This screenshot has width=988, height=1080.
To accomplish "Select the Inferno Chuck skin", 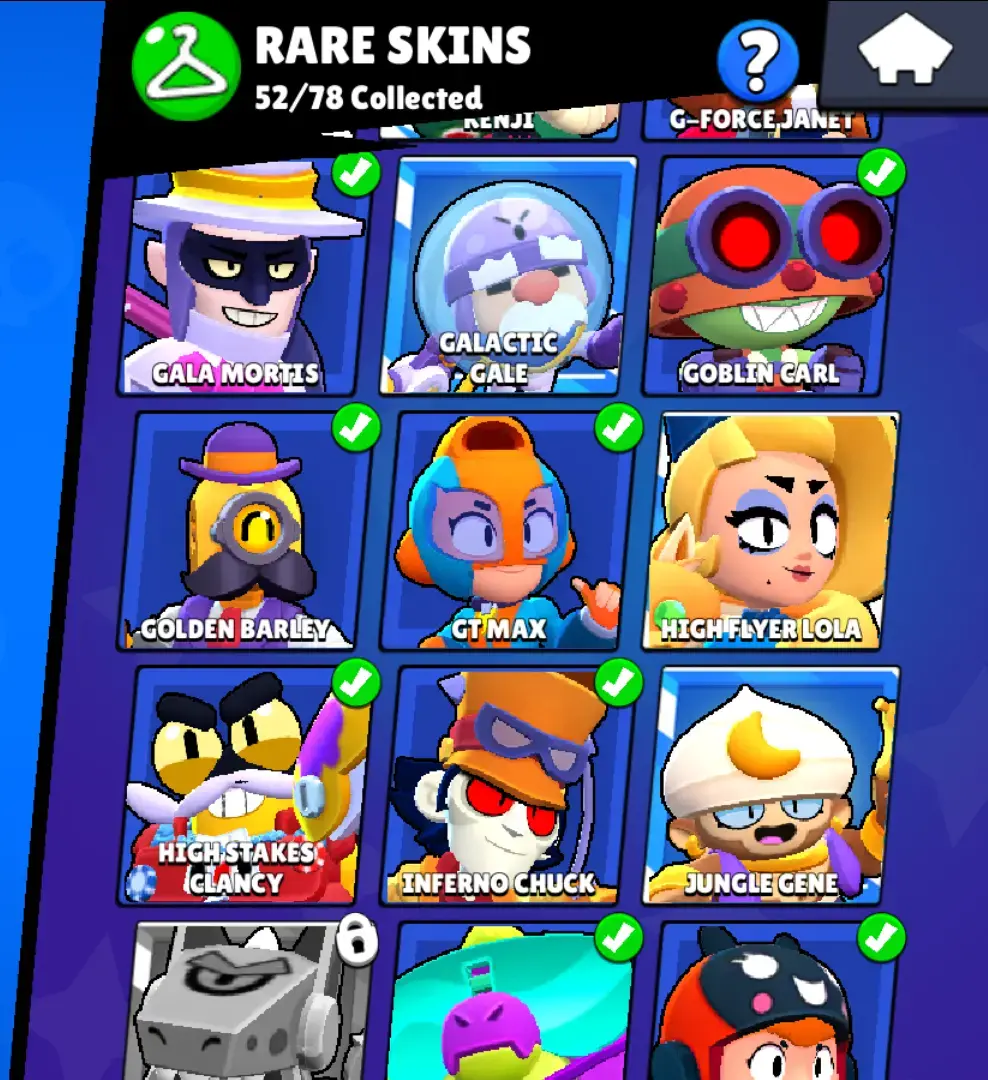I will pos(508,785).
